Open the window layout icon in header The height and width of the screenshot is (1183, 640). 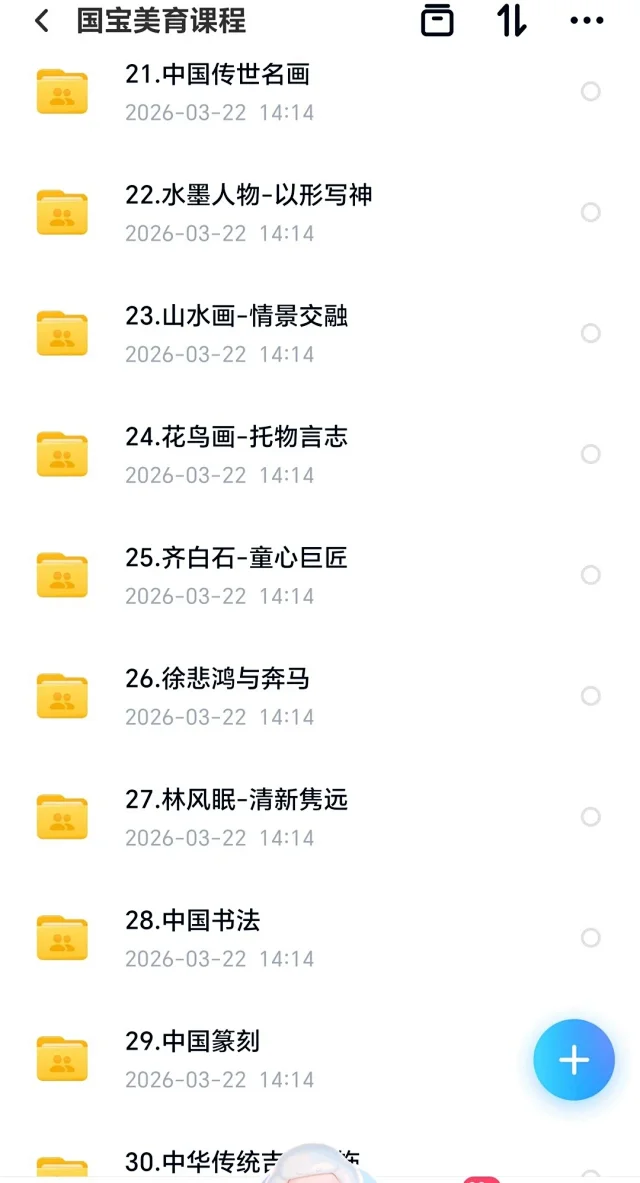coord(437,21)
